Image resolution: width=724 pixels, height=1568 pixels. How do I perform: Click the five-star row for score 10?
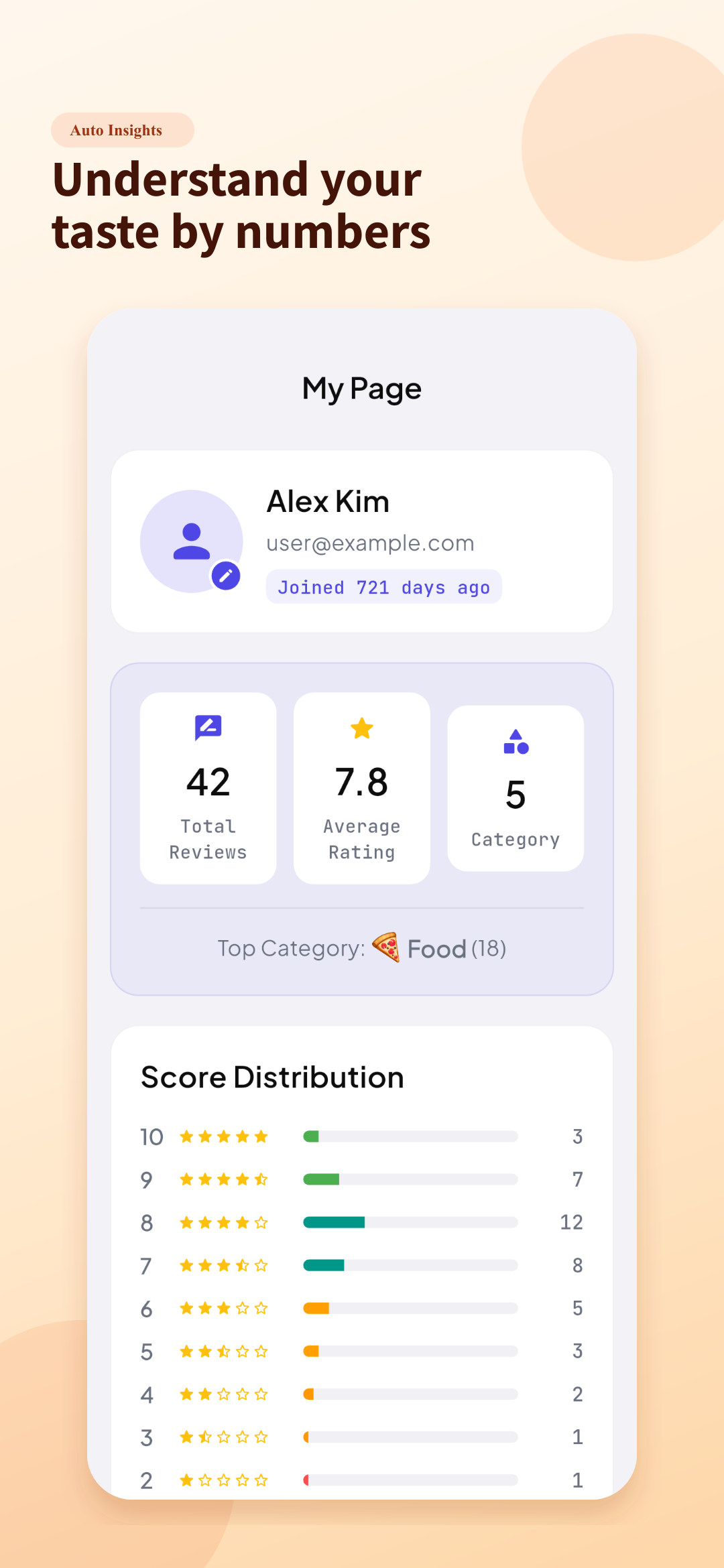[223, 1136]
